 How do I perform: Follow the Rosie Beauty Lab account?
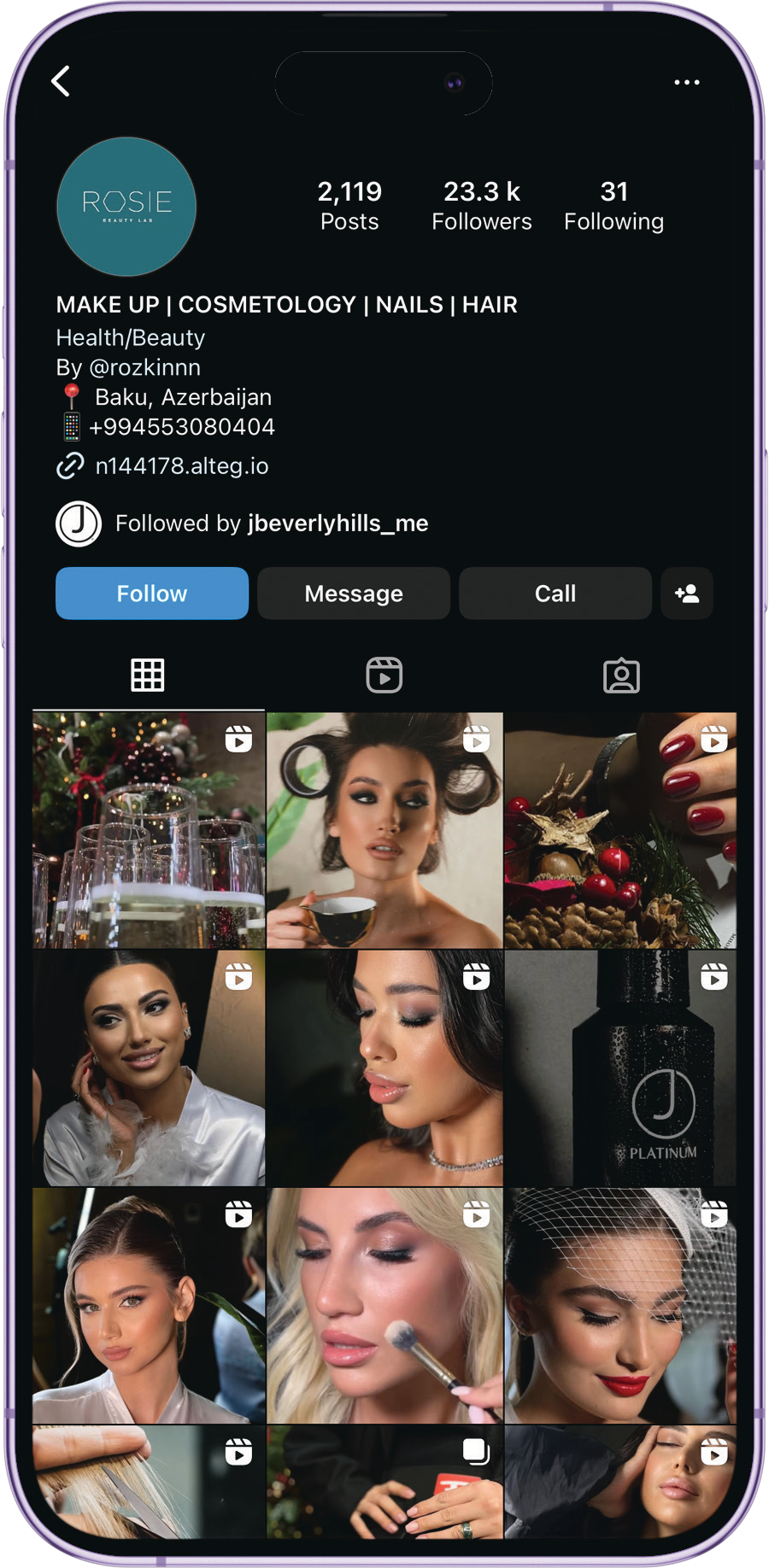(152, 594)
